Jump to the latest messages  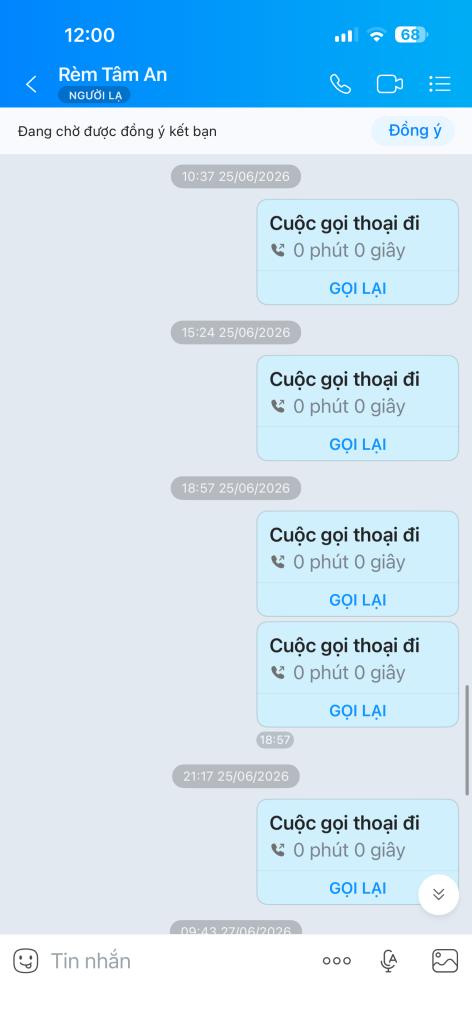[x=439, y=895]
